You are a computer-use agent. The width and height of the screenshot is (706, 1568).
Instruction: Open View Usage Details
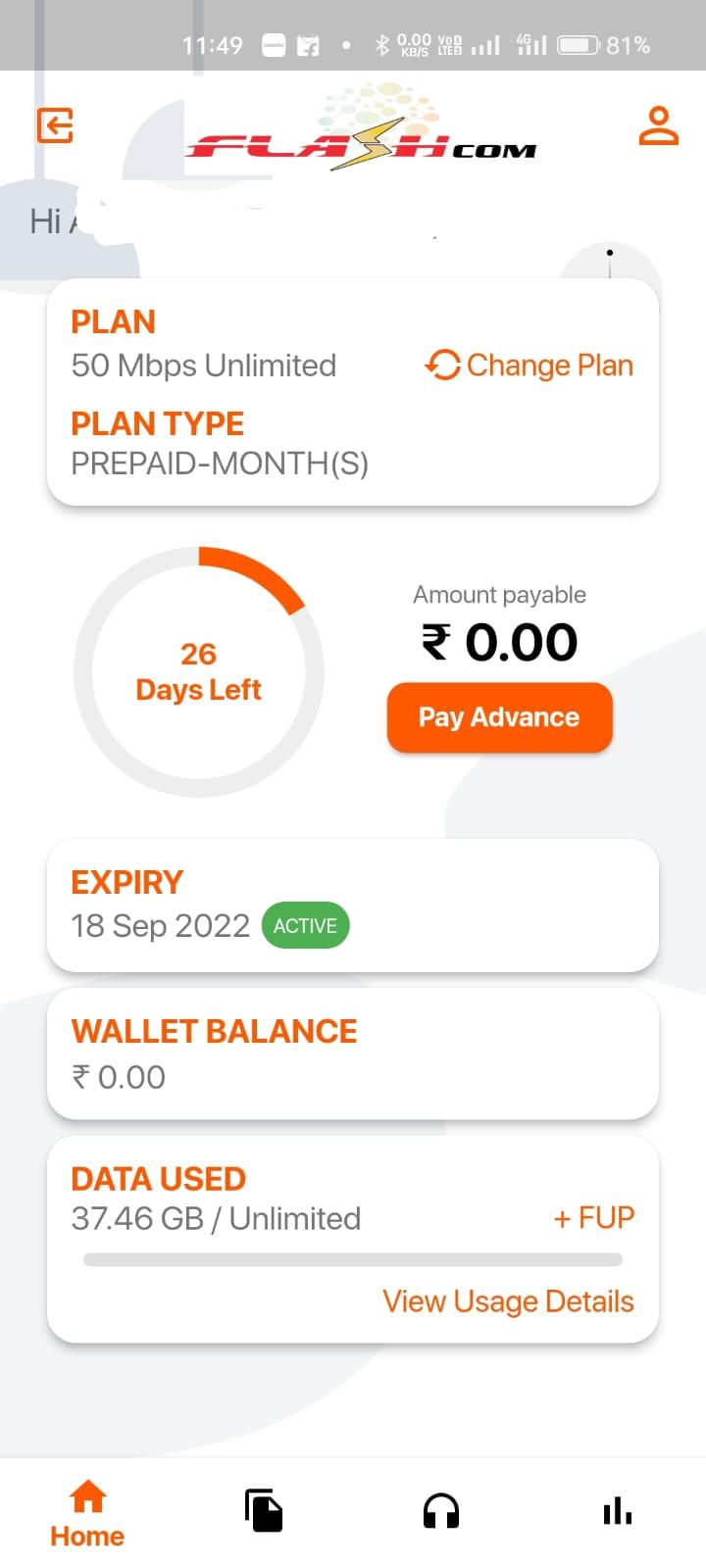pyautogui.click(x=508, y=1301)
